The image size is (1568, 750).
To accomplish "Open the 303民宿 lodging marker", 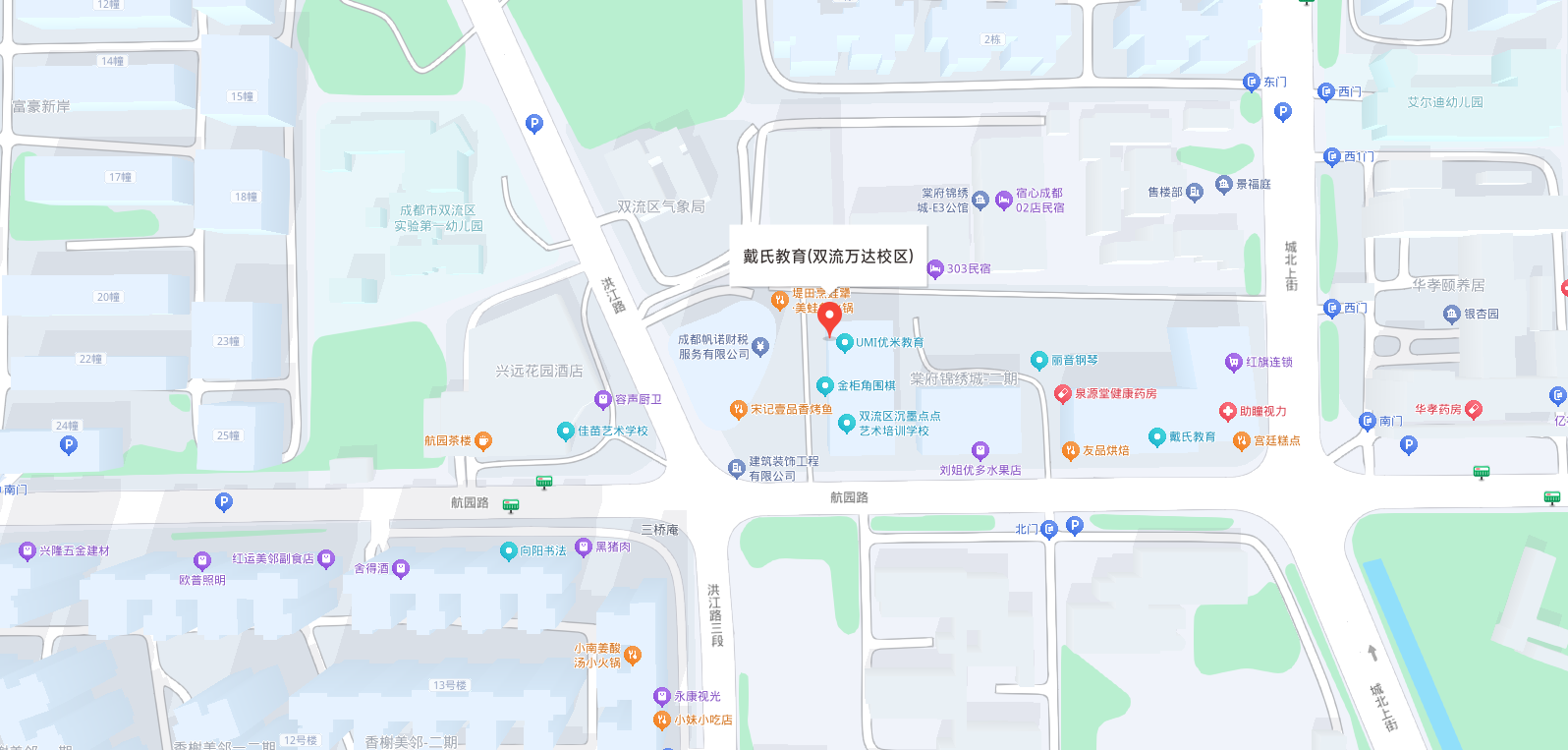I will pyautogui.click(x=935, y=269).
